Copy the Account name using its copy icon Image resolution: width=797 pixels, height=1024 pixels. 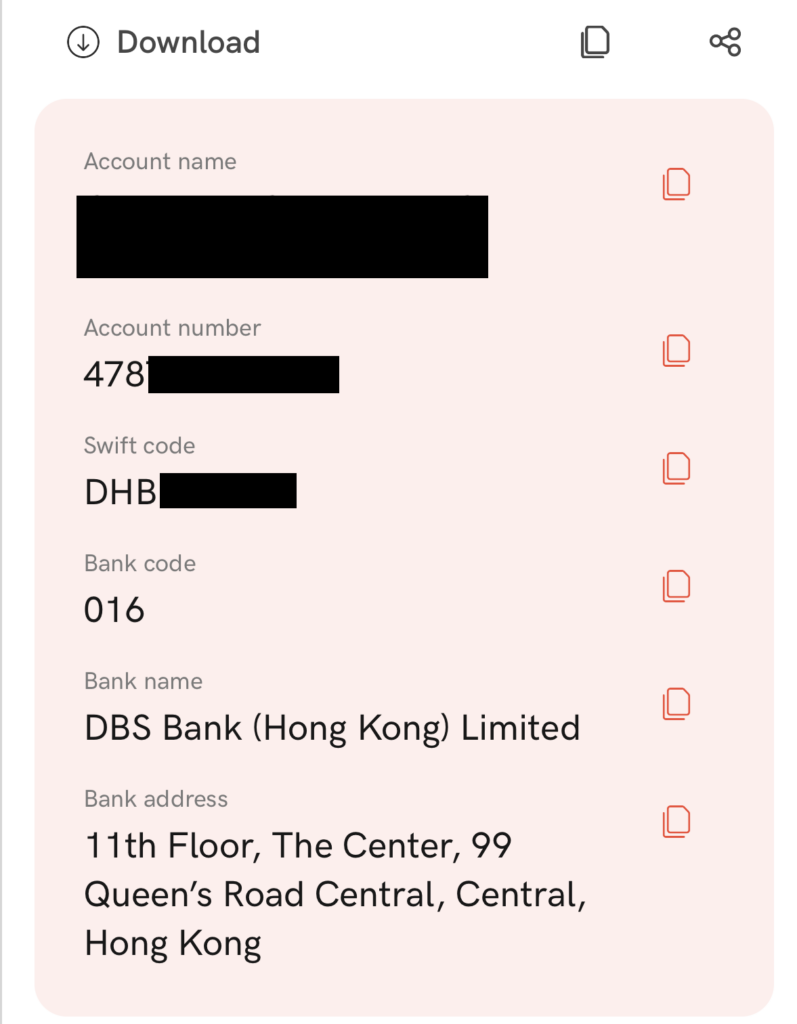[x=675, y=184]
